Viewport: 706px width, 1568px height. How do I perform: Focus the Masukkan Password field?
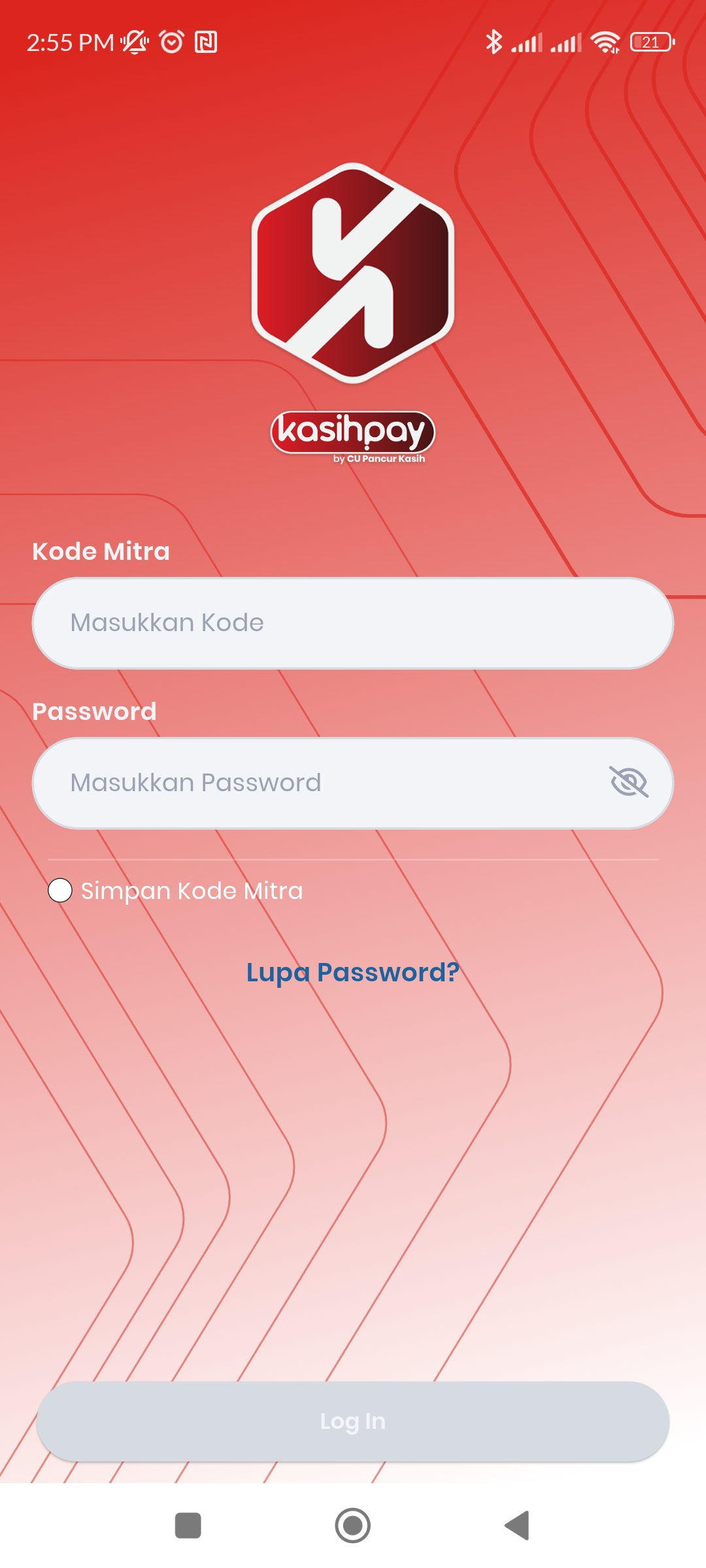point(320,783)
